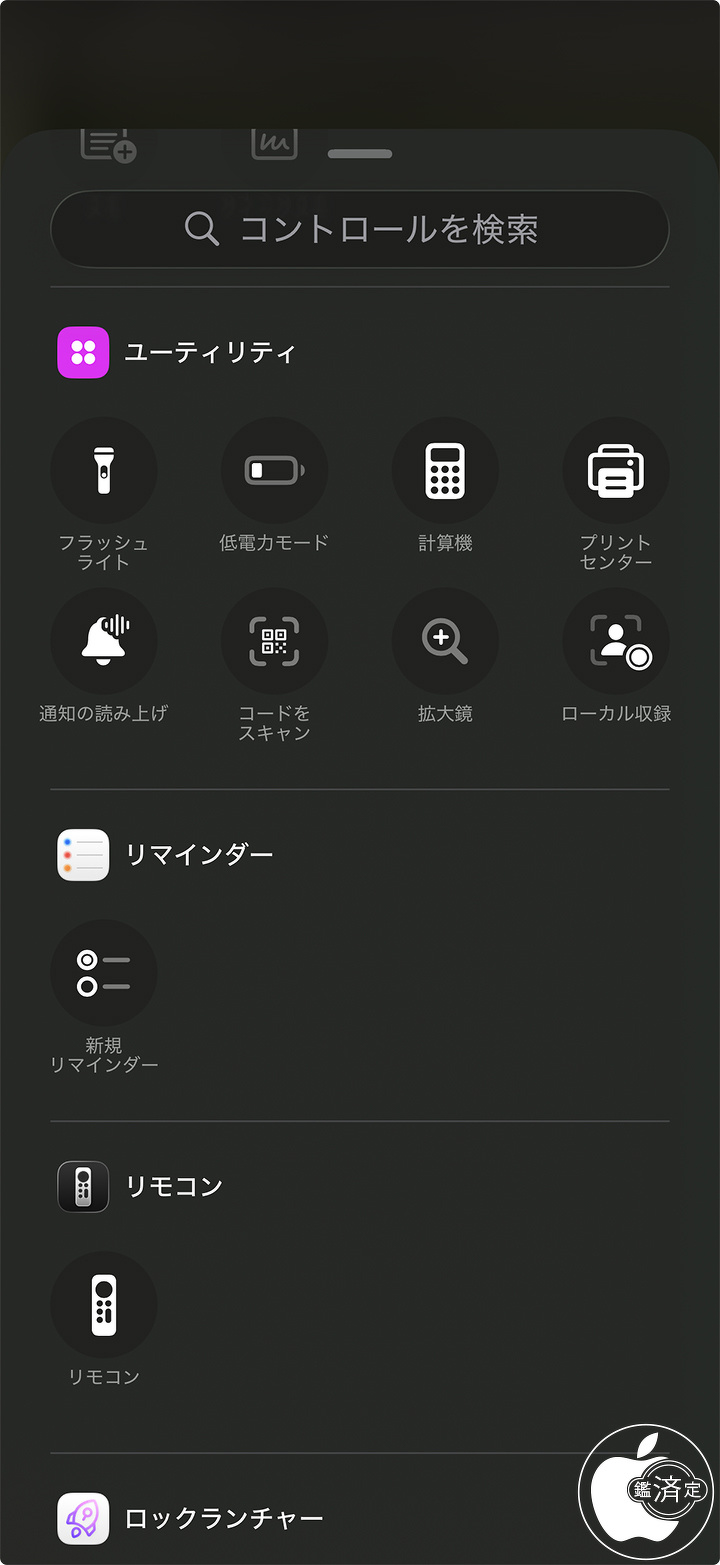Pick the プリントセンター control
The height and width of the screenshot is (1565, 720).
pos(616,470)
